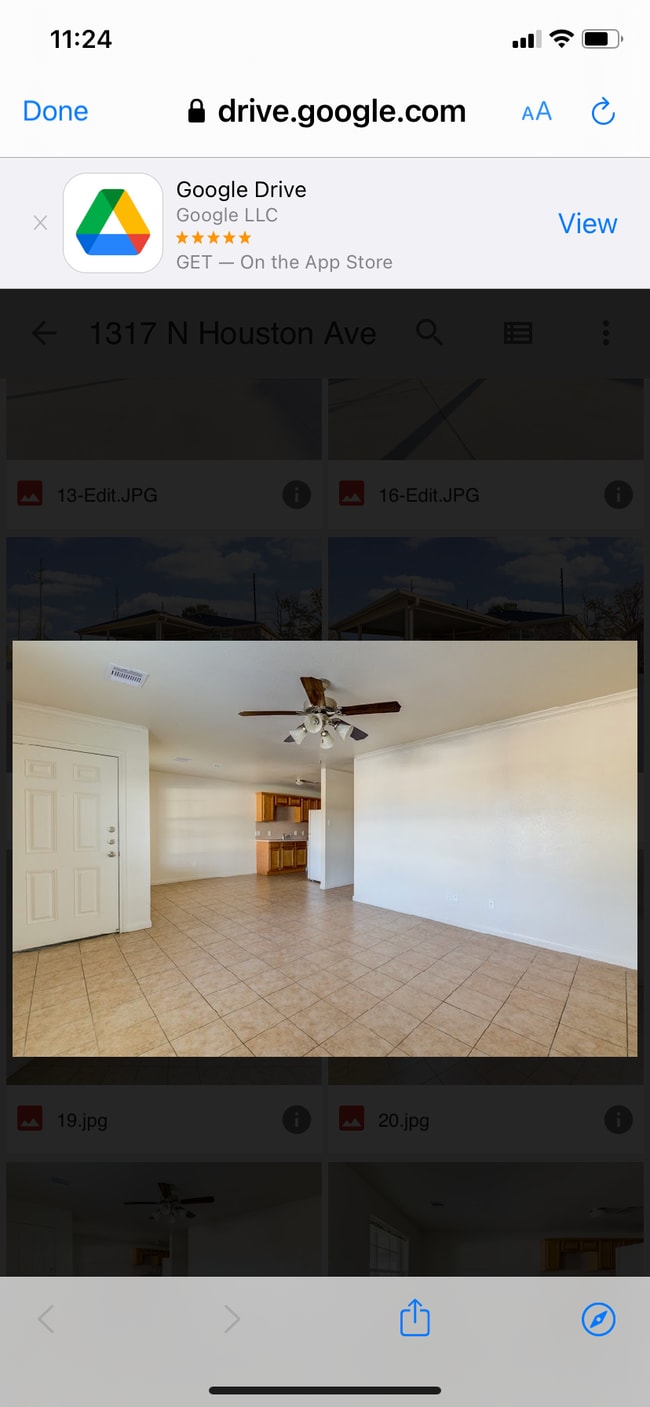Go back from 1317 N Houston Ave folder
This screenshot has width=650, height=1407.
coord(44,333)
